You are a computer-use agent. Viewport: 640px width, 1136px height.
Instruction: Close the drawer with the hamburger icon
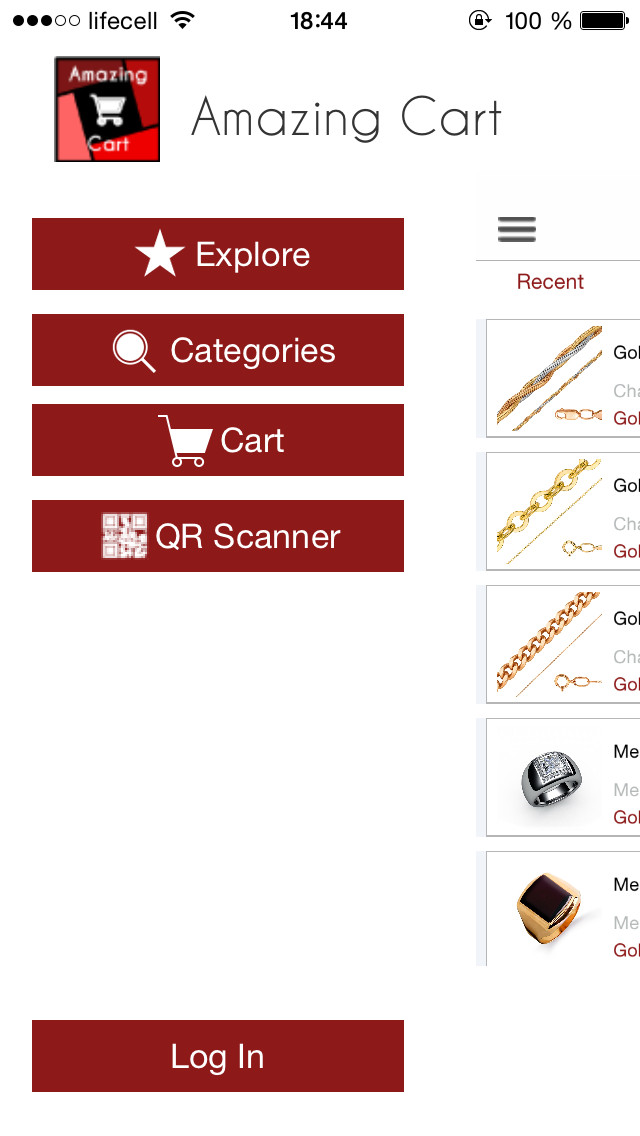[x=517, y=230]
